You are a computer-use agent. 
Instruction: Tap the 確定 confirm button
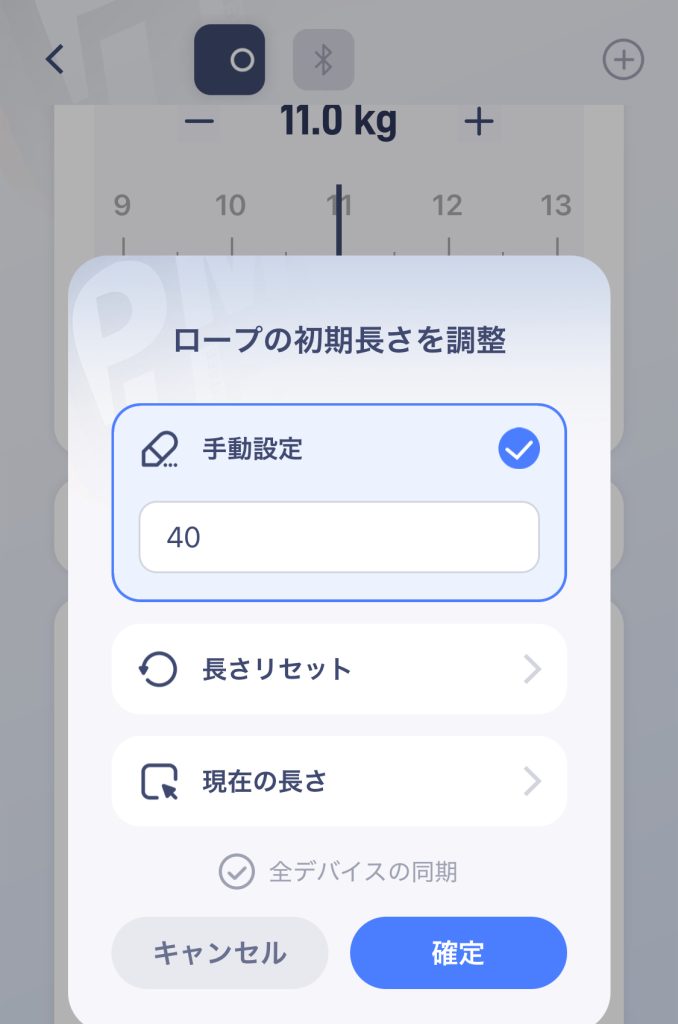458,953
